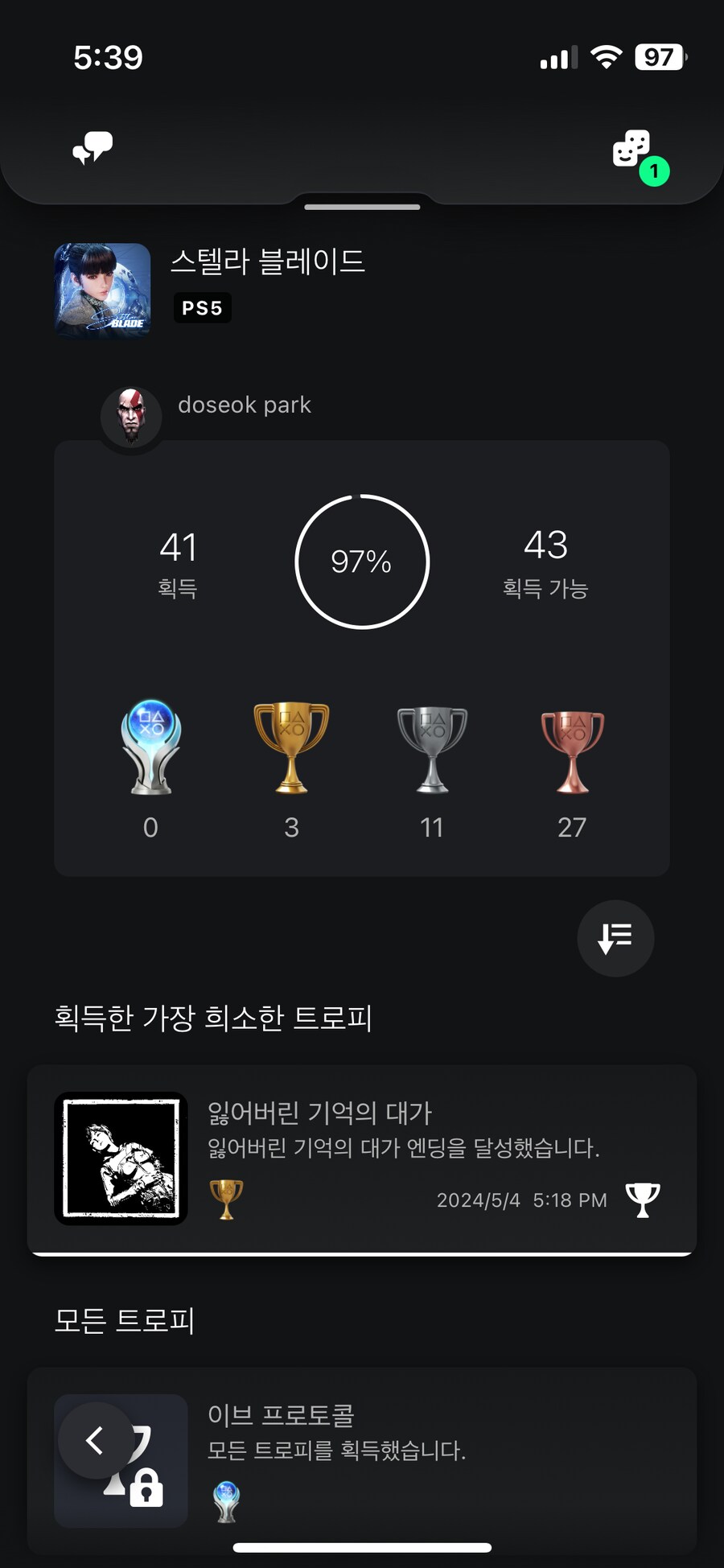
Task: Tap the PS5 platform label
Action: click(x=201, y=308)
